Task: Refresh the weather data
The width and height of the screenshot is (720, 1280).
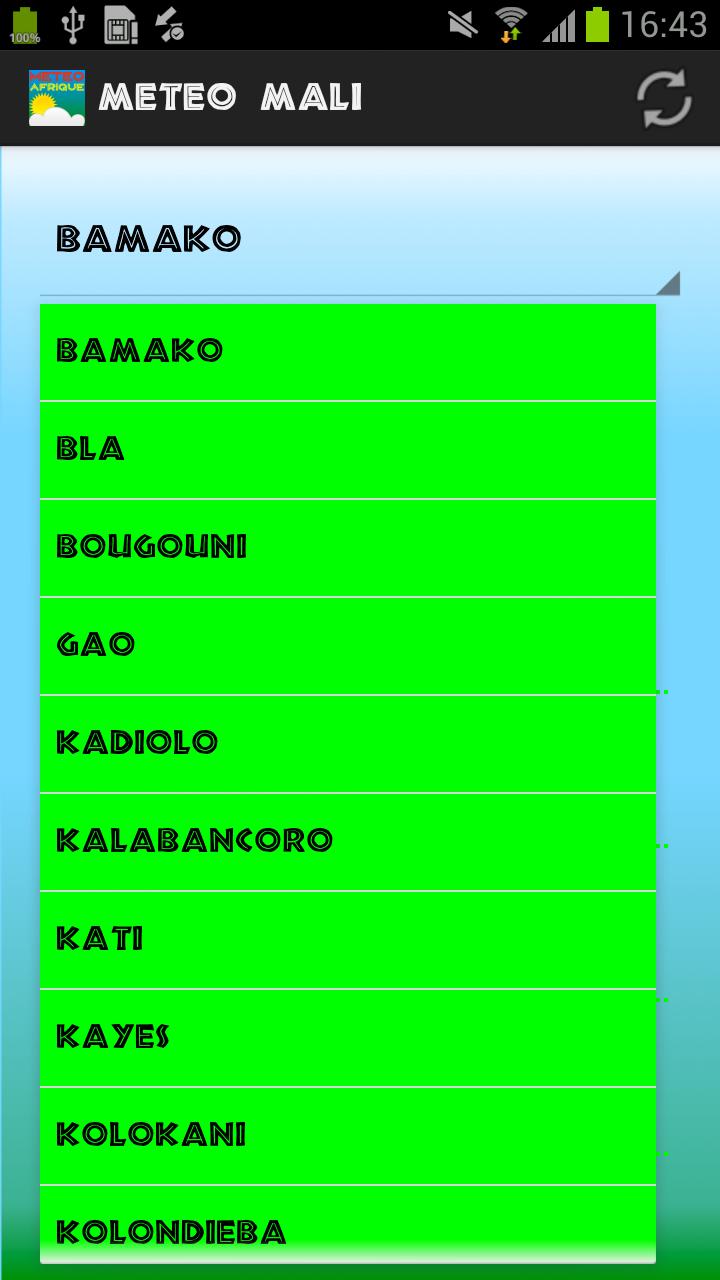Action: point(664,99)
